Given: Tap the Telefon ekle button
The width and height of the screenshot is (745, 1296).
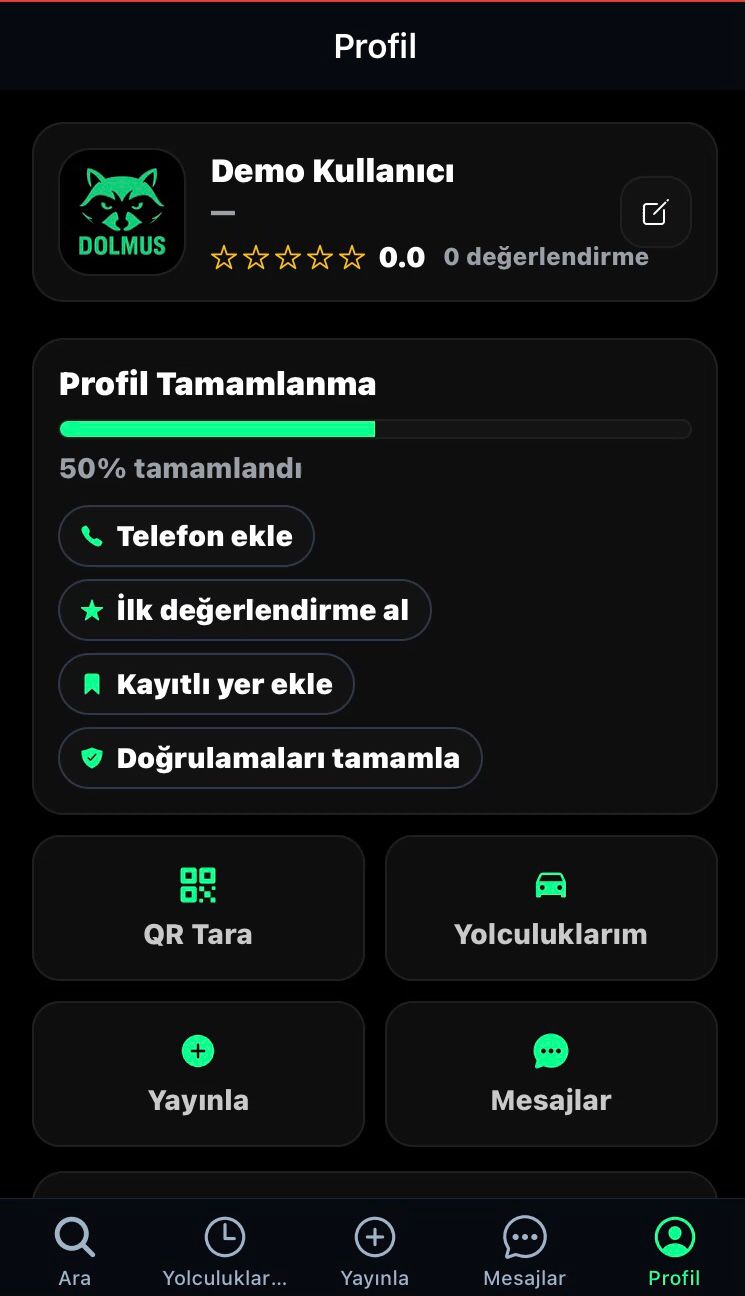Looking at the screenshot, I should point(186,536).
